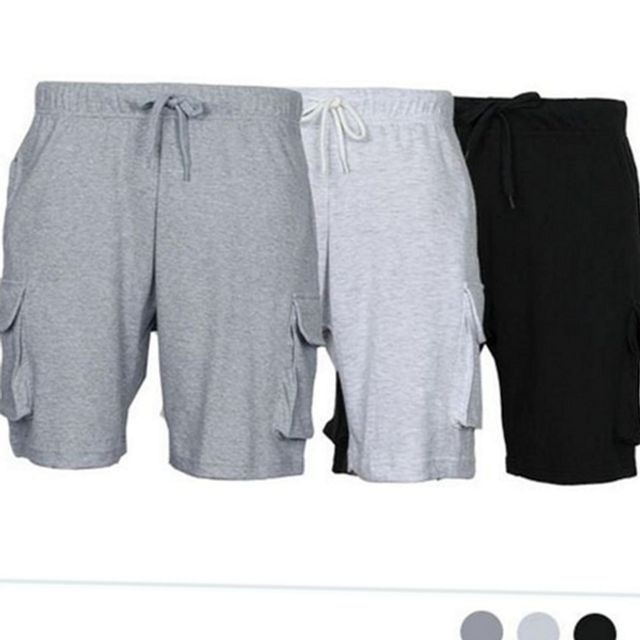Viewport: 640px width, 640px height.
Task: Select the dark gray color swatch
Action: pyautogui.click(x=482, y=626)
